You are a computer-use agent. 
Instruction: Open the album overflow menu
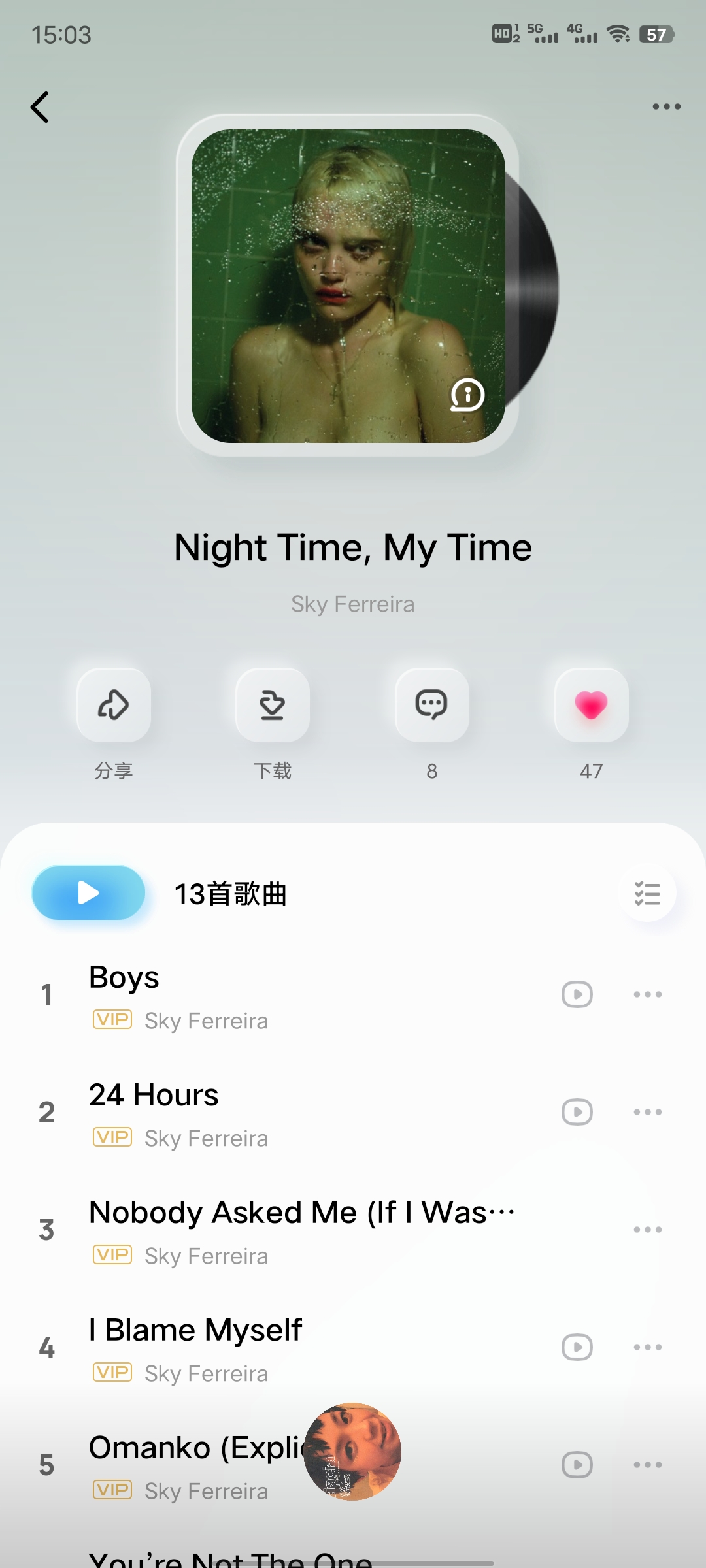(666, 106)
